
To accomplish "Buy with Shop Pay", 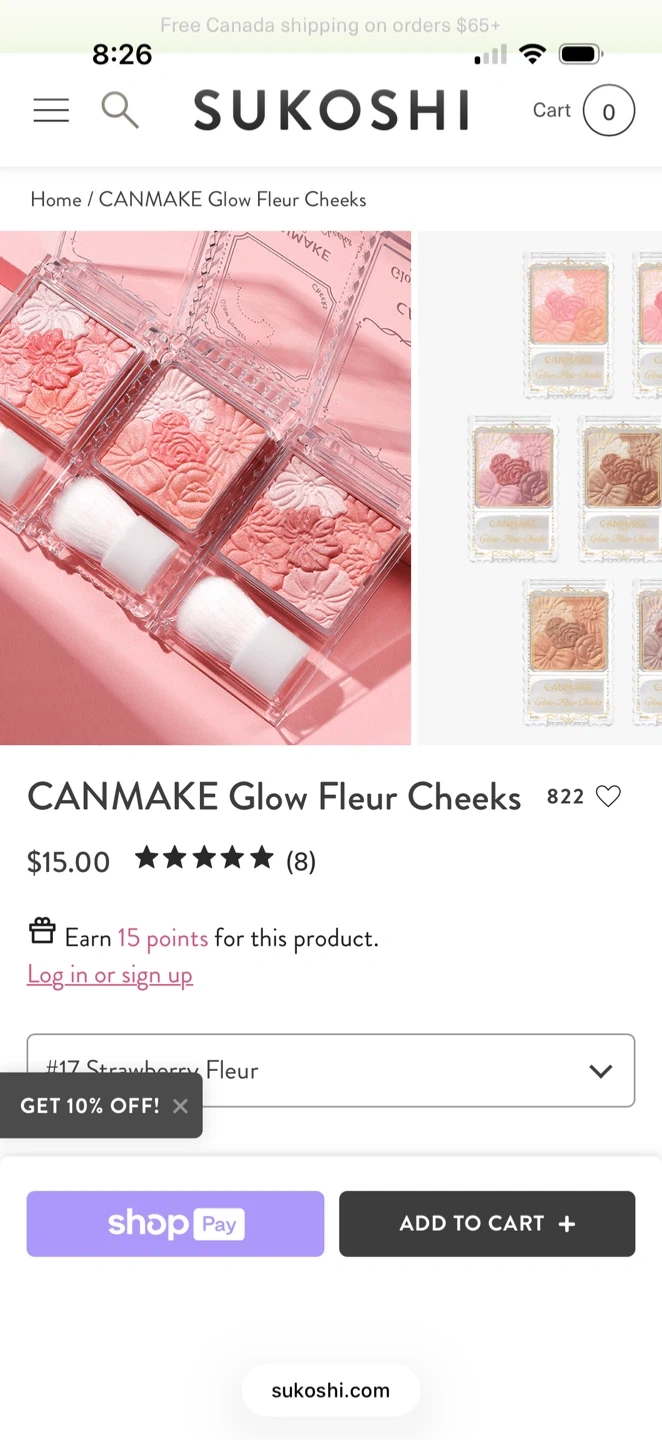I will click(175, 1223).
